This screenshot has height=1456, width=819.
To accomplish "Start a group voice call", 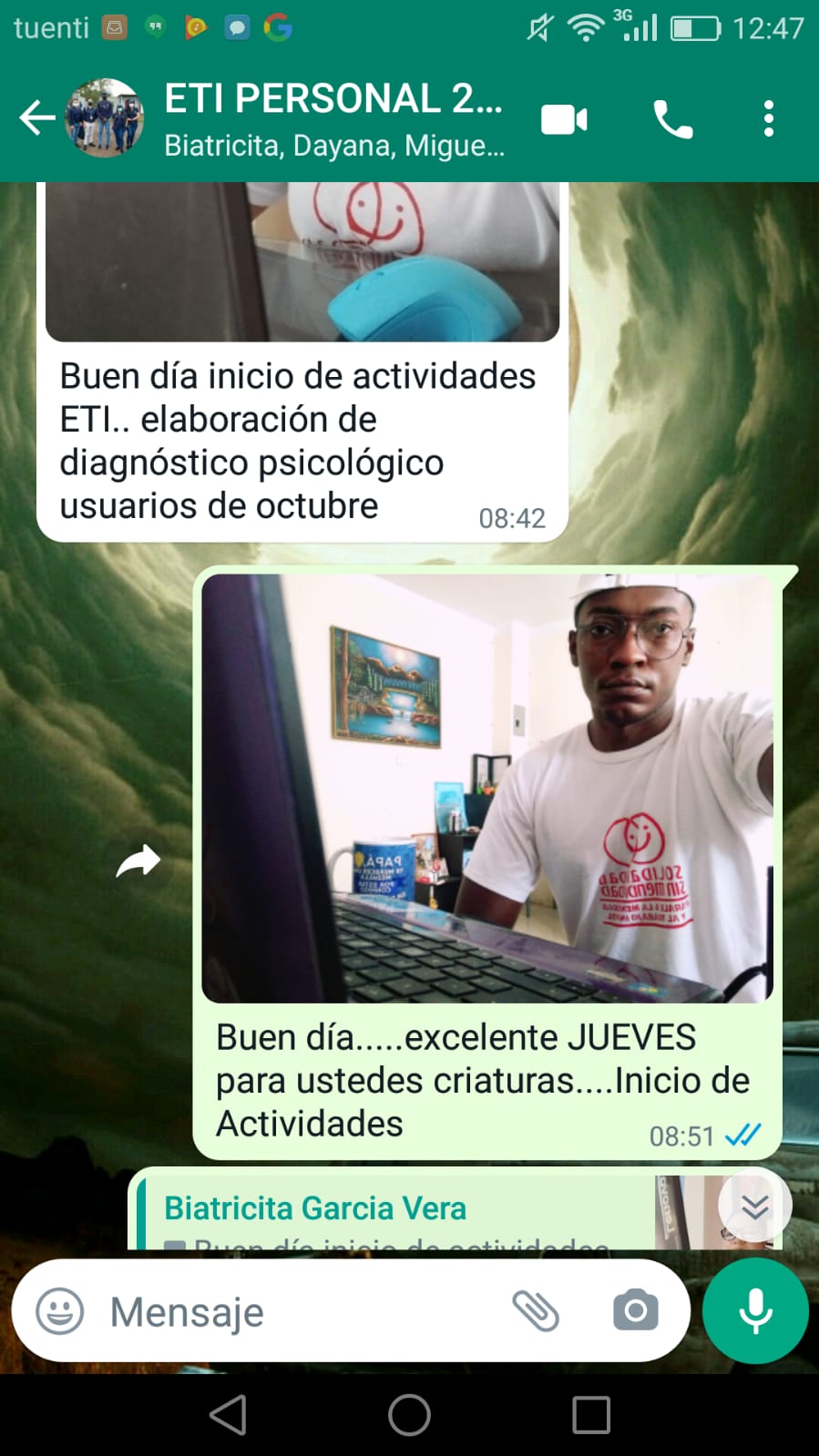I will (x=673, y=119).
